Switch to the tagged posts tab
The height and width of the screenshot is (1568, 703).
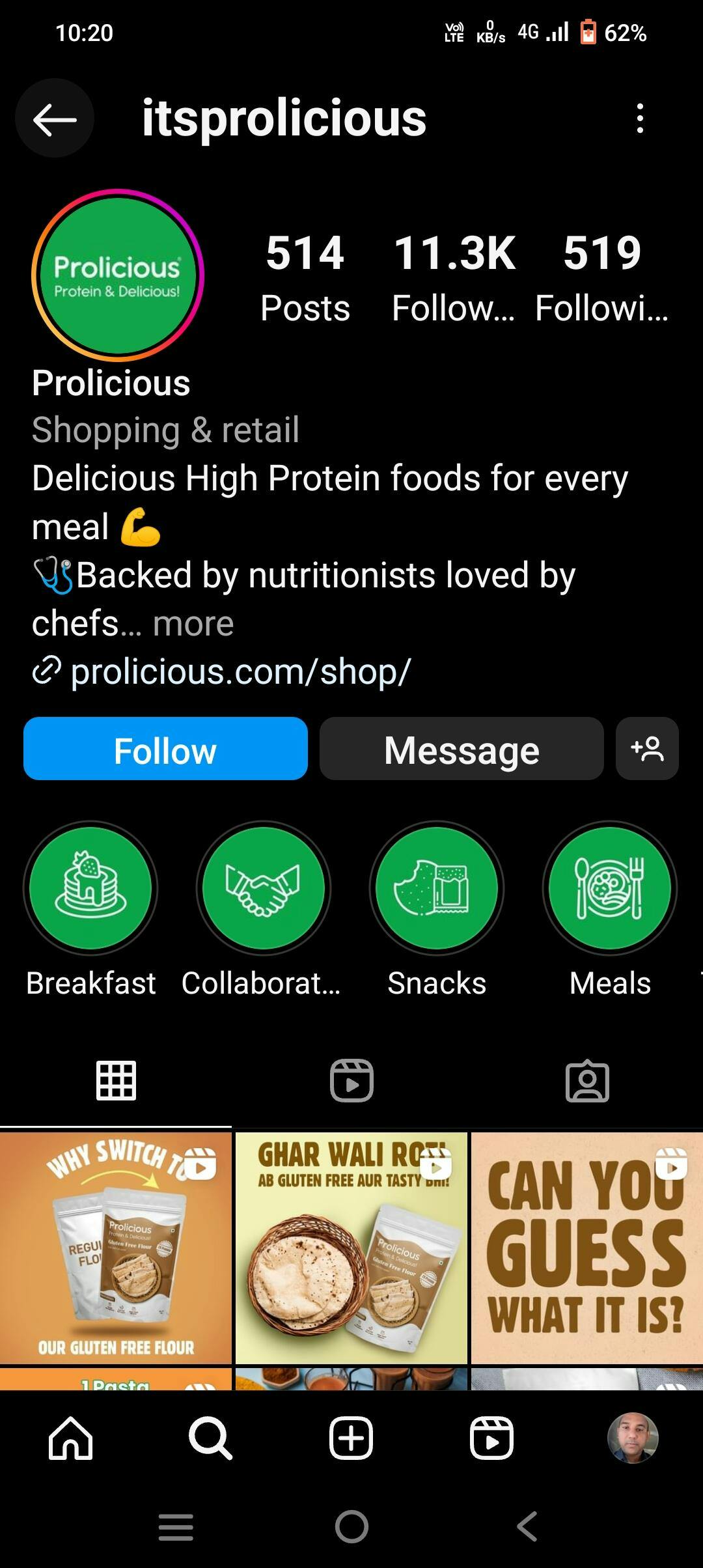(x=587, y=1081)
